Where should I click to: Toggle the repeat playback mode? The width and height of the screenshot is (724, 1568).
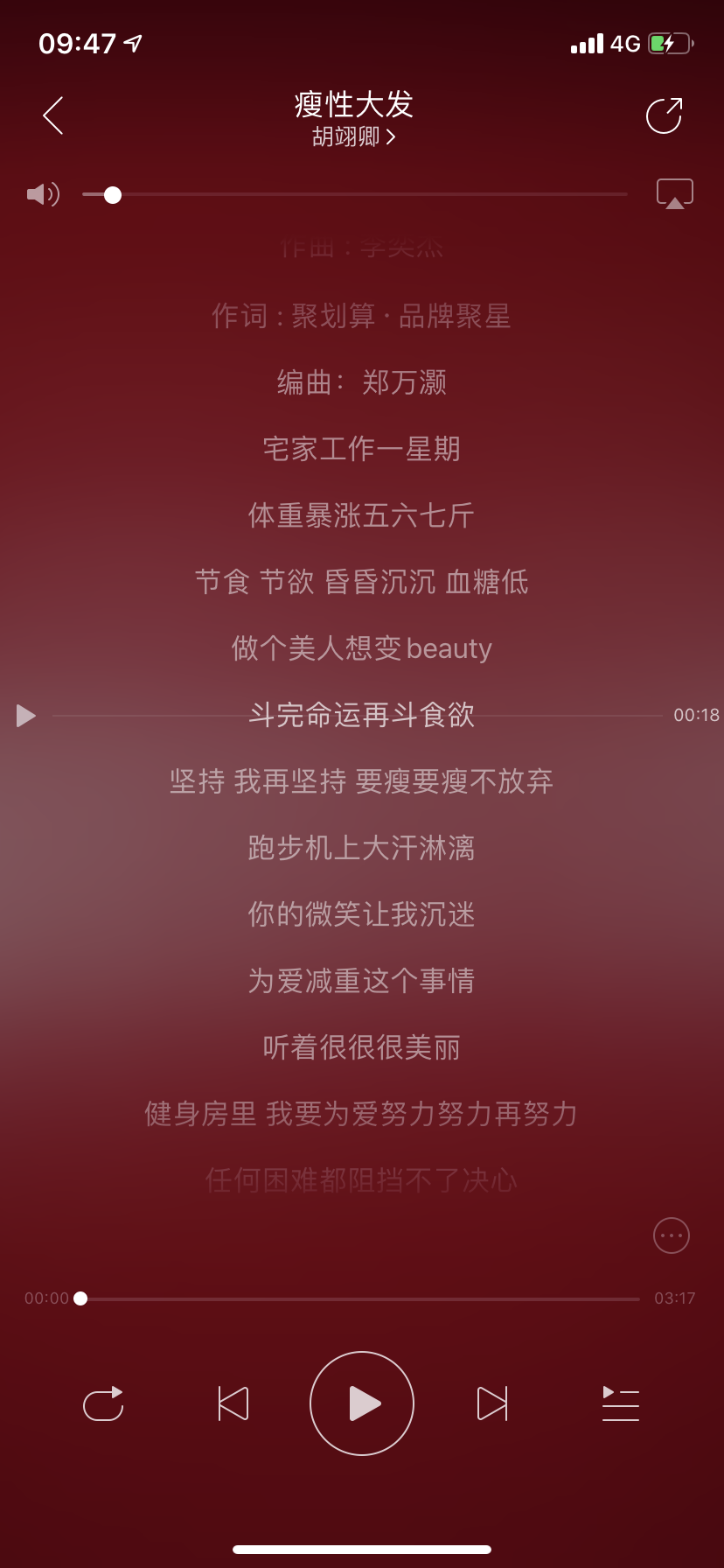(x=103, y=1403)
